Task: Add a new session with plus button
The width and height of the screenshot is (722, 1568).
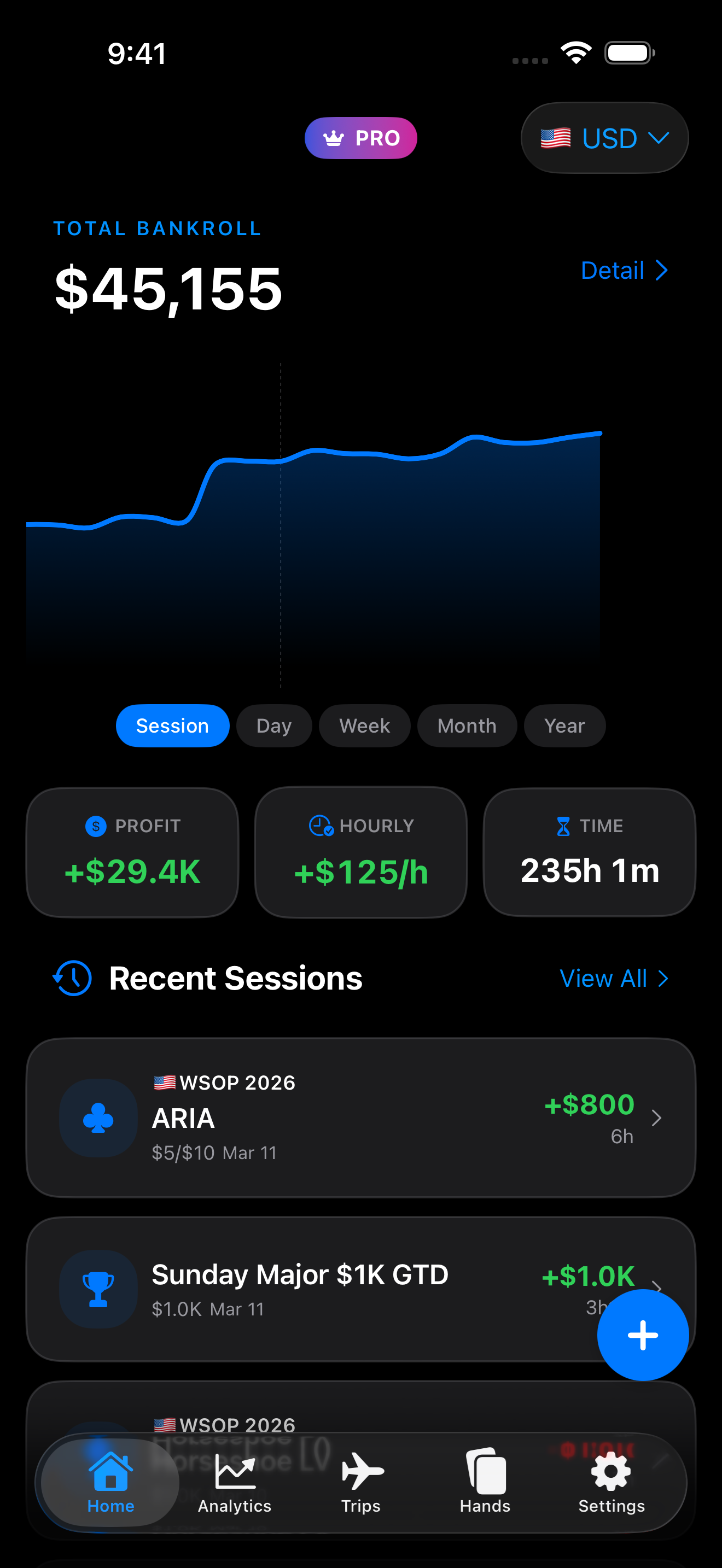Action: (x=643, y=1335)
